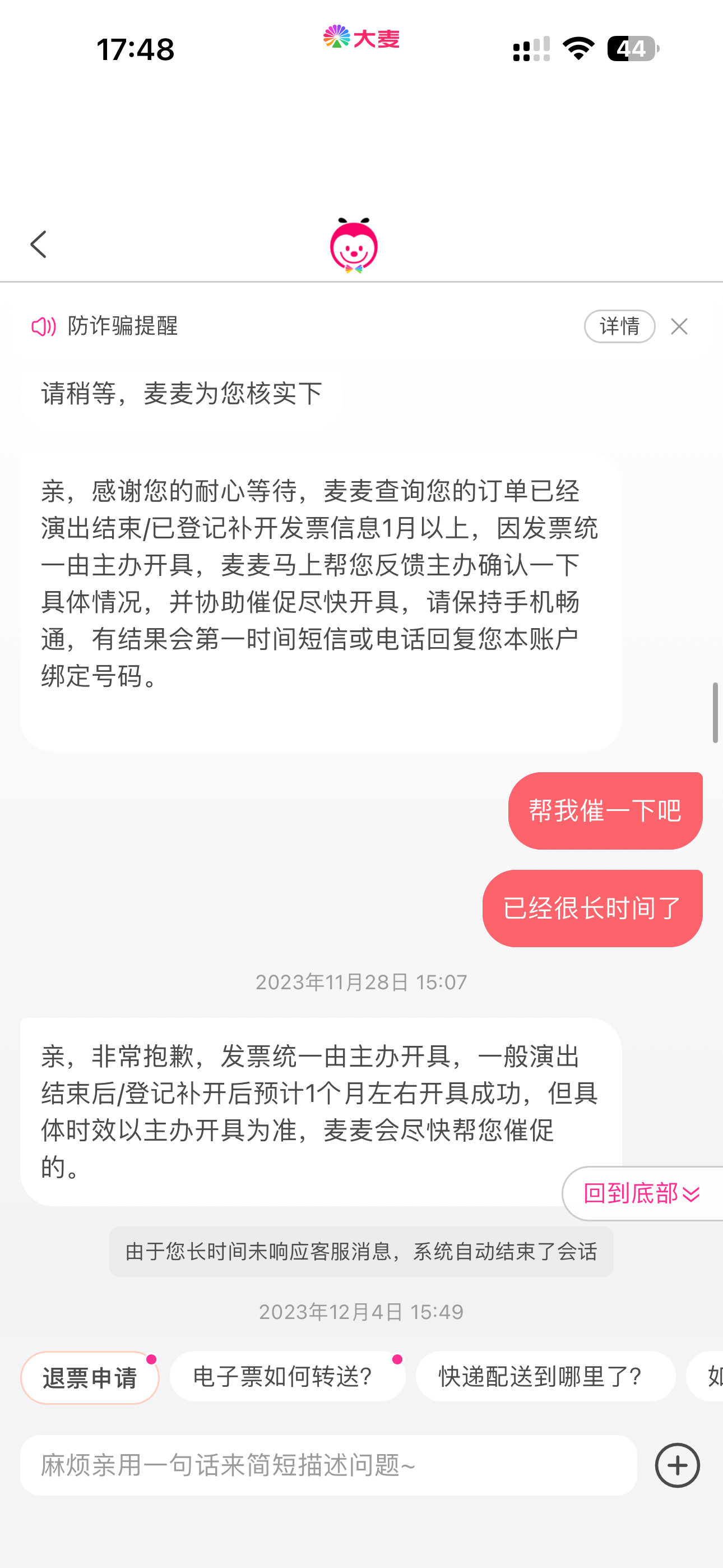This screenshot has height=1568, width=723.
Task: Ask 电子票如何转送?
Action: click(286, 1377)
